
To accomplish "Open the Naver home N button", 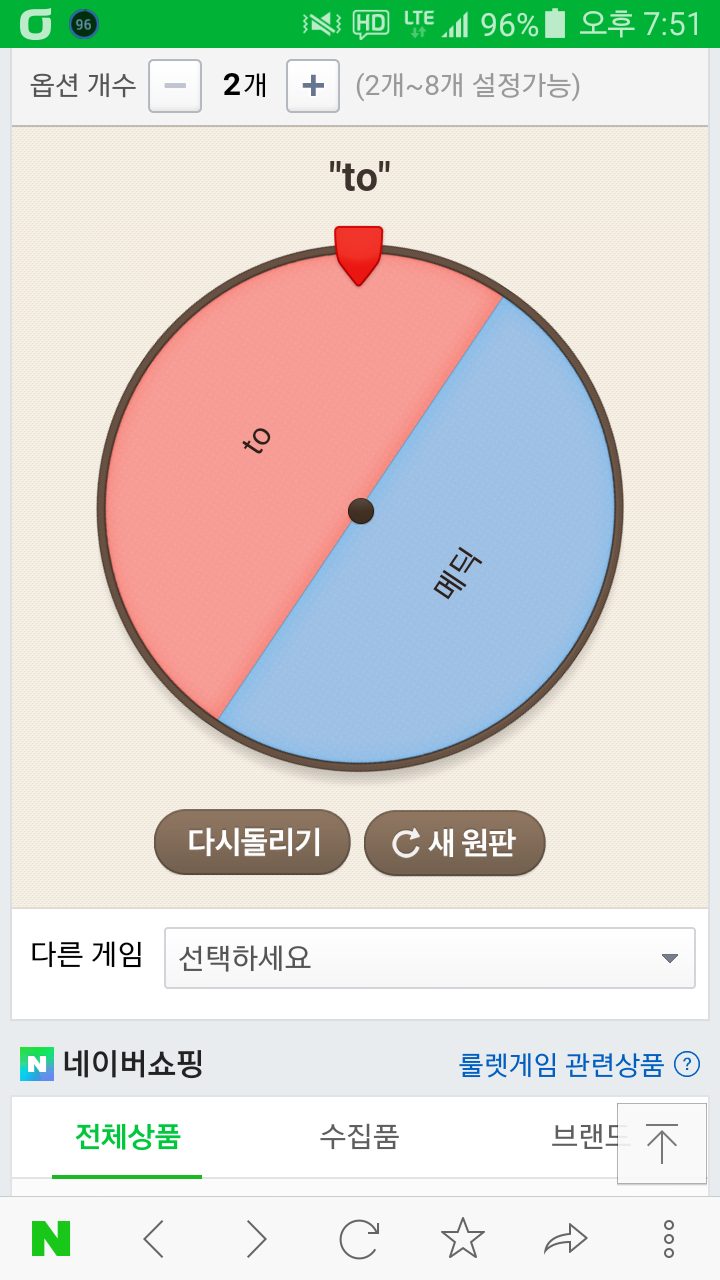I will [51, 1239].
